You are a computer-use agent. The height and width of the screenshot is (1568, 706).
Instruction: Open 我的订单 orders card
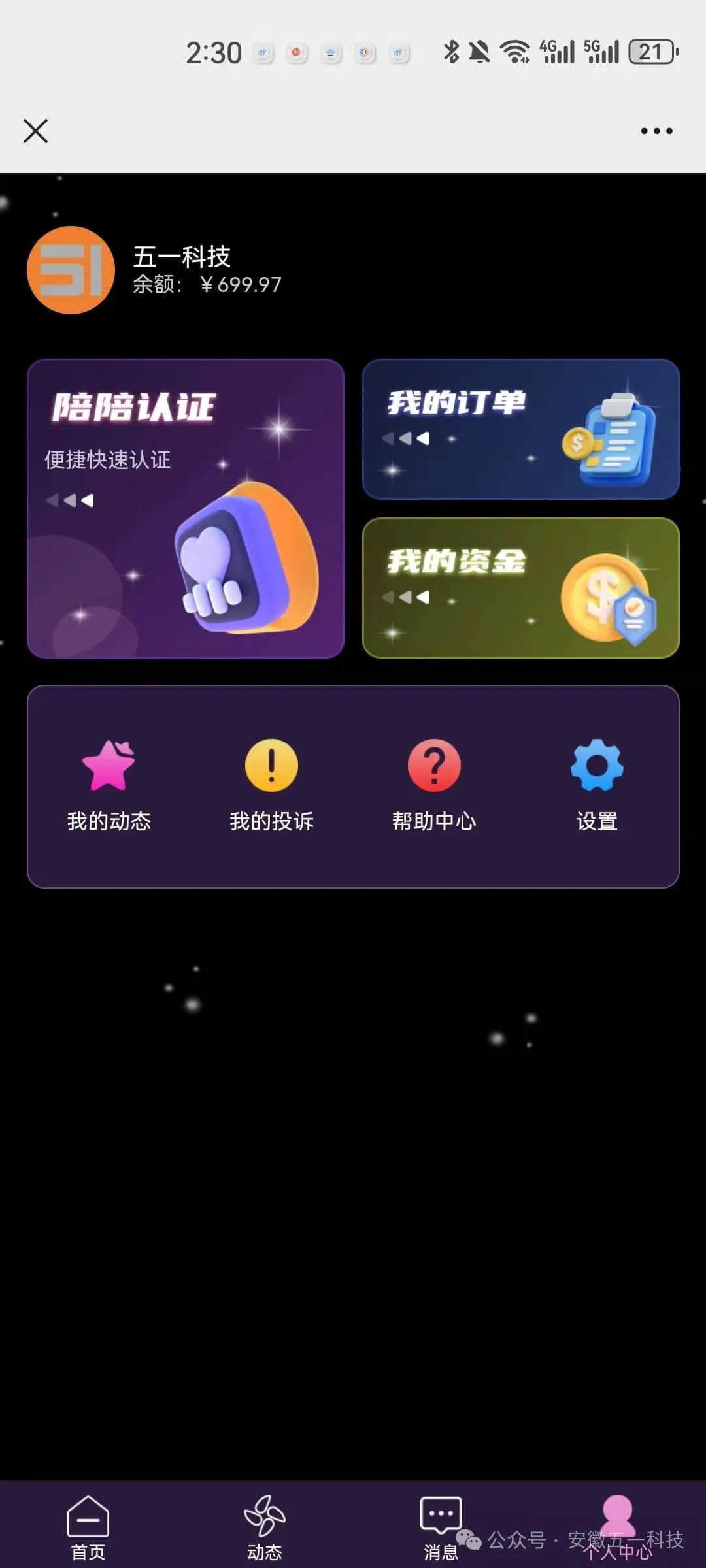[520, 429]
